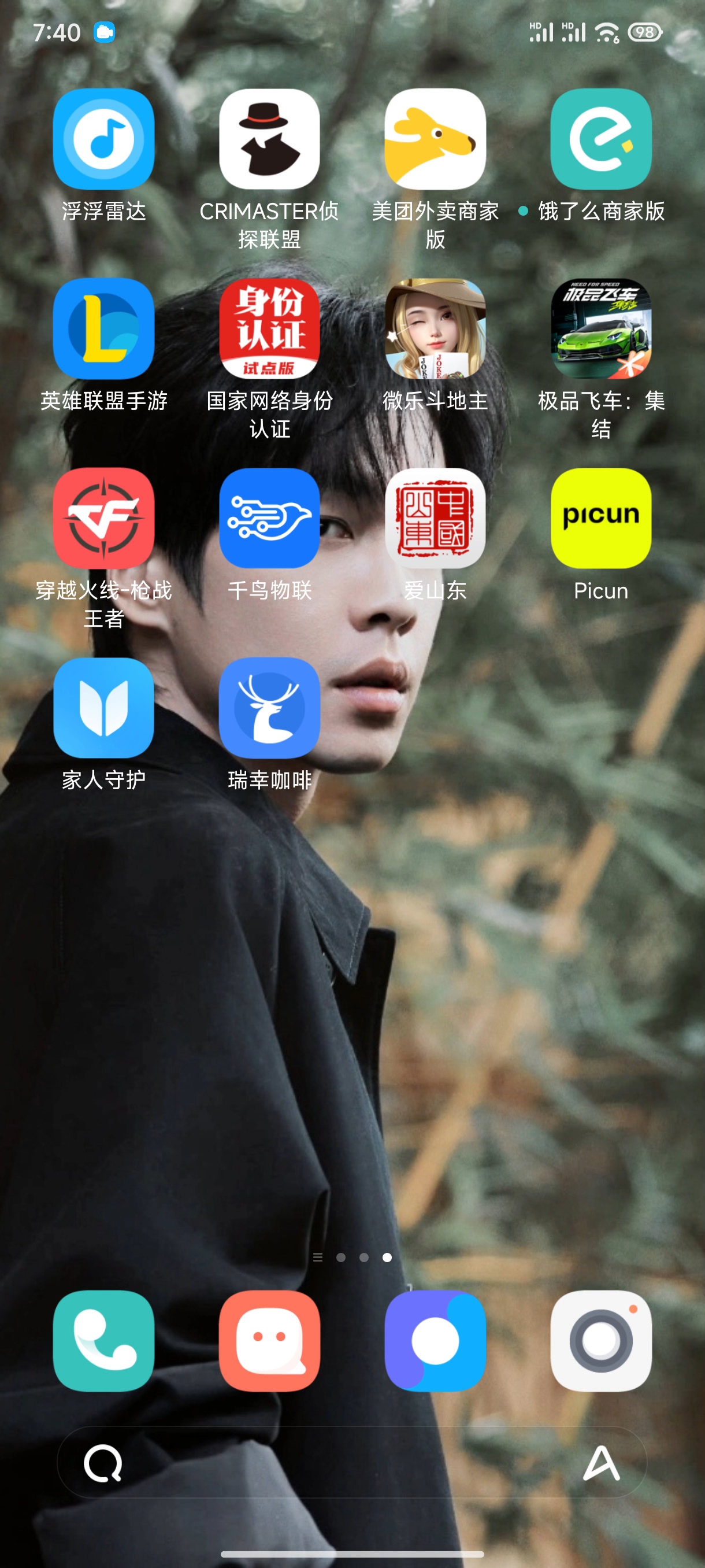Open 饿了么商家版 app
This screenshot has height=1568, width=705.
tap(600, 139)
